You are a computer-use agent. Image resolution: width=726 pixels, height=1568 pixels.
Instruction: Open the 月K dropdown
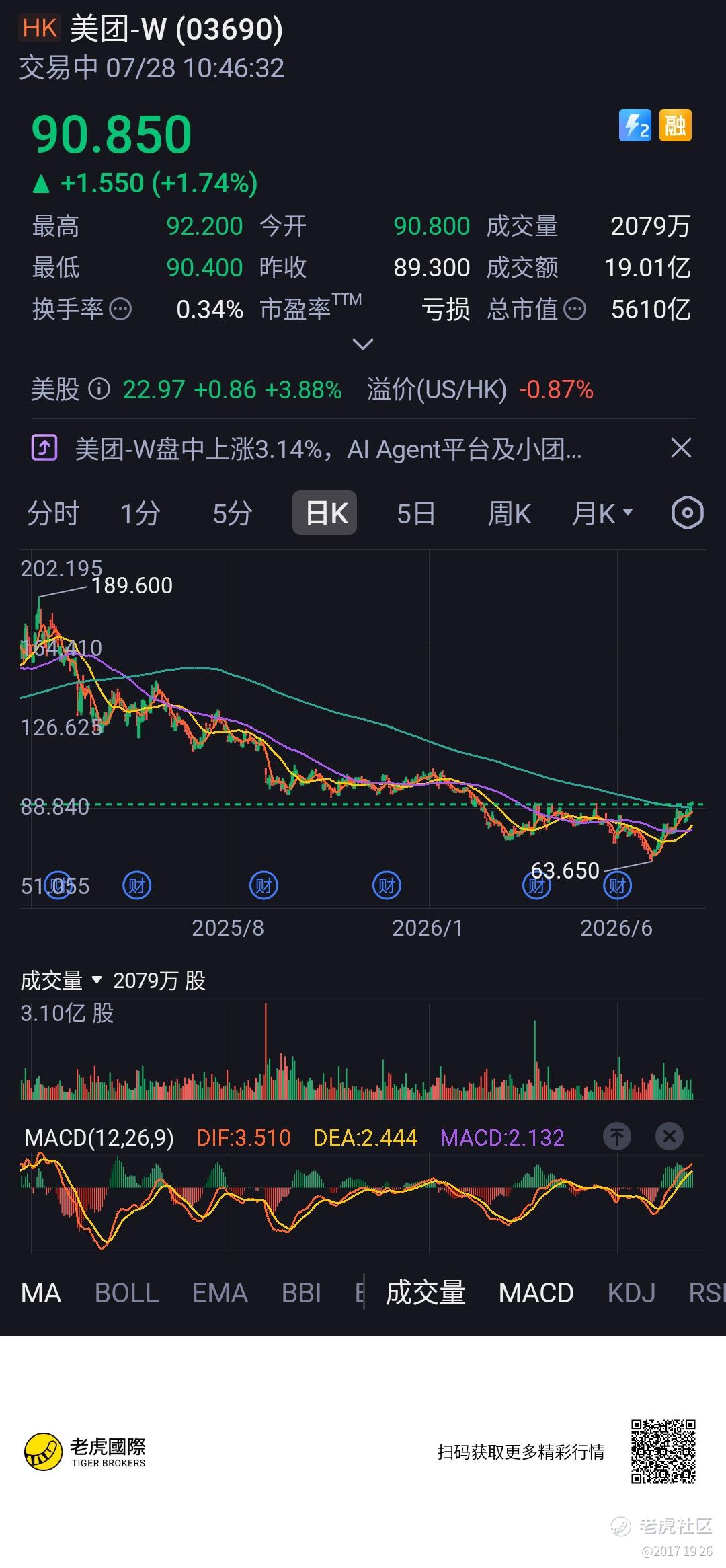point(602,514)
